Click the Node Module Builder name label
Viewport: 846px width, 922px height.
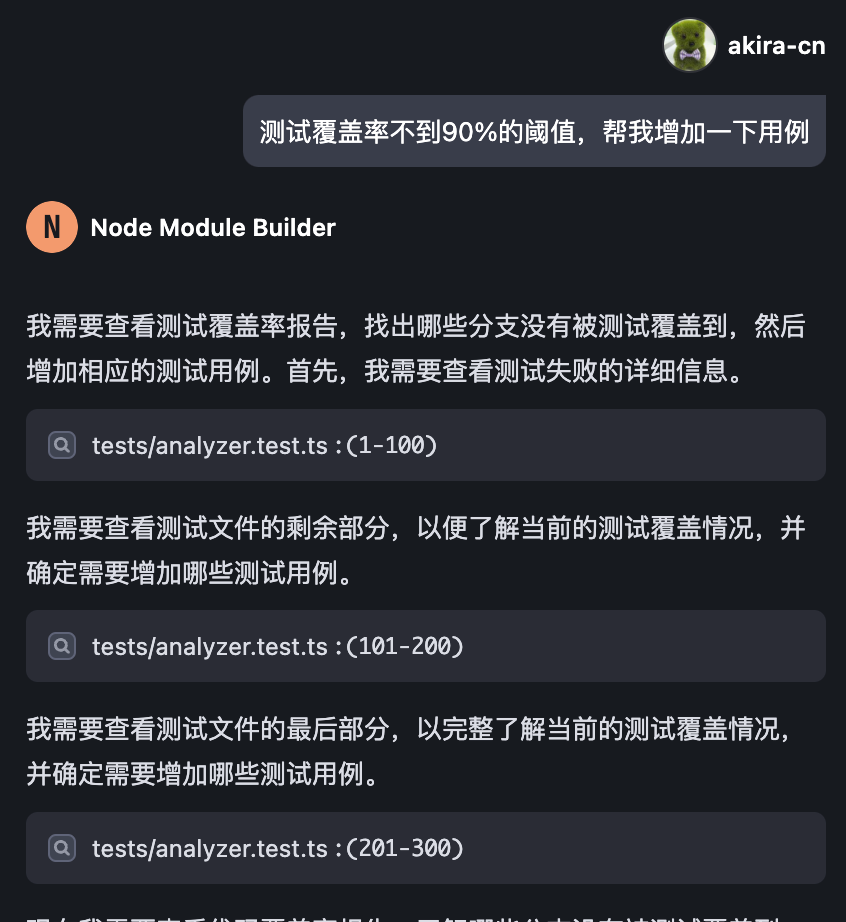click(213, 227)
